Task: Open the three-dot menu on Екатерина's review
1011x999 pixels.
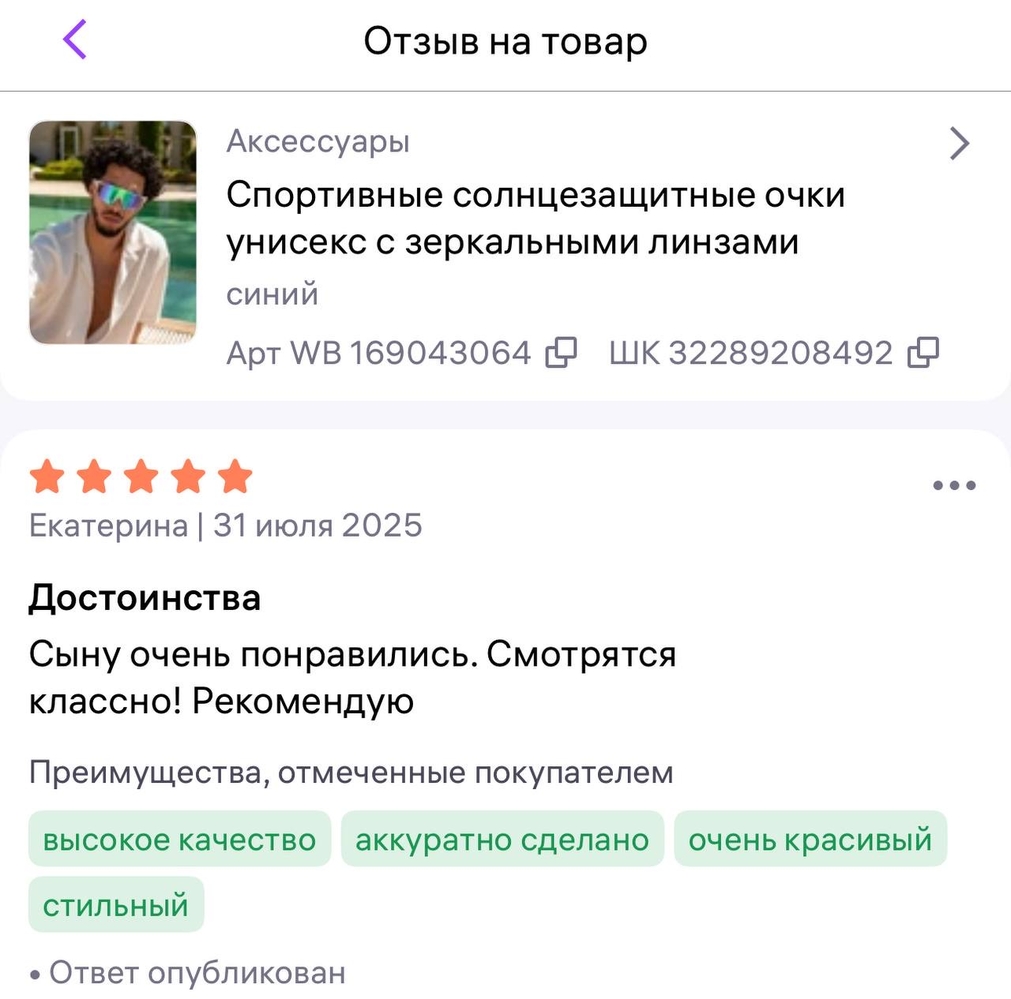Action: pos(953,486)
